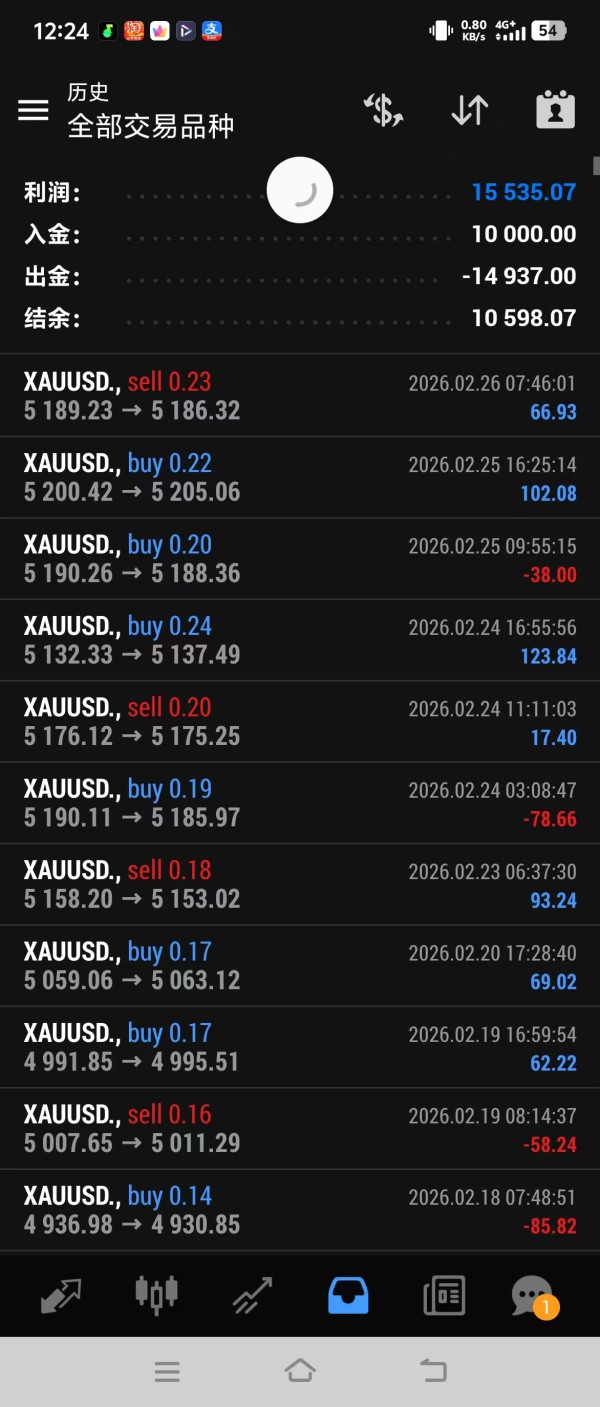This screenshot has height=1407, width=600.
Task: Go to the system home screen
Action: pos(300,1371)
